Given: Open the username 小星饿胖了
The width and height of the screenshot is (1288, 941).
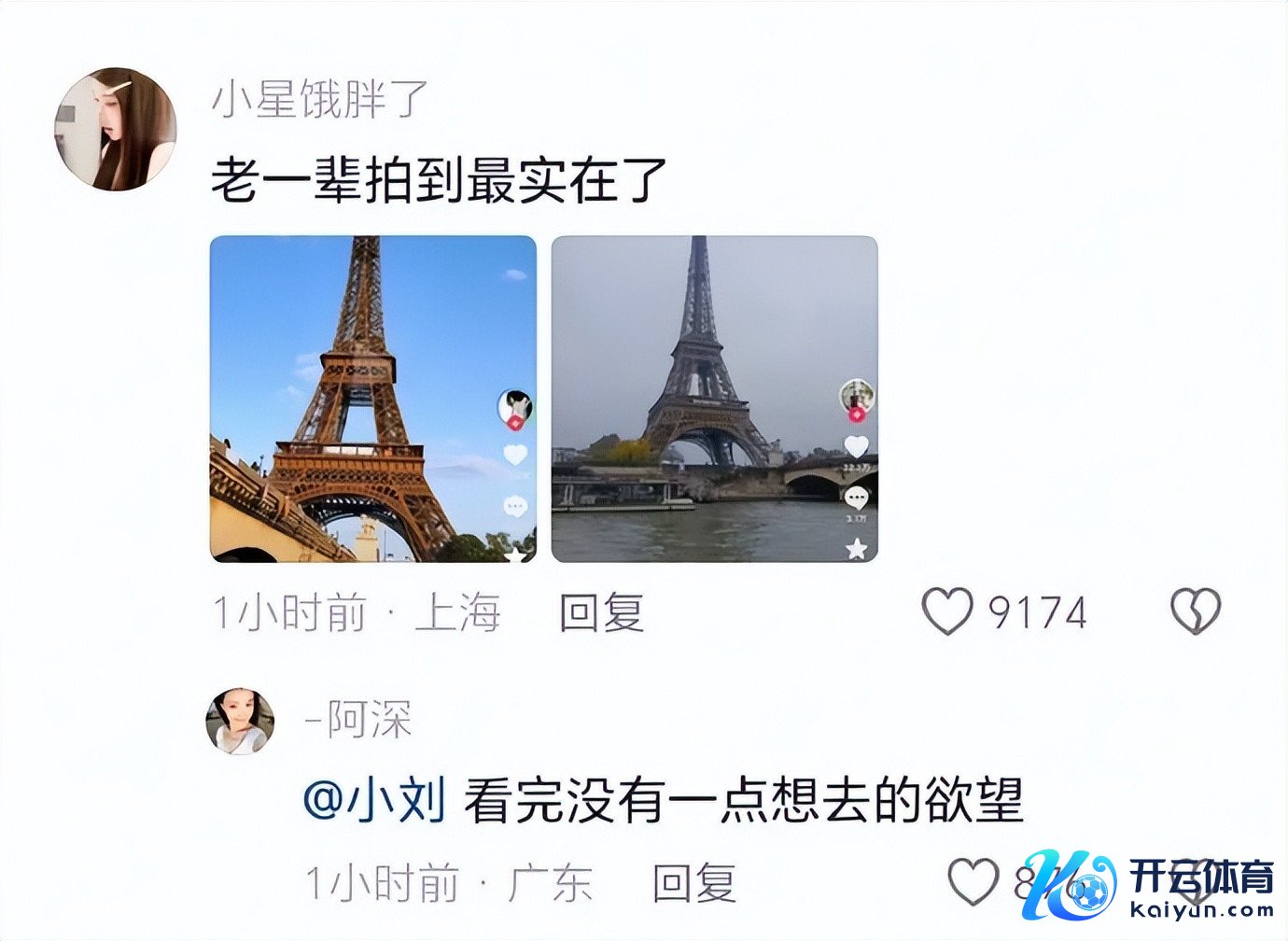Looking at the screenshot, I should point(319,98).
